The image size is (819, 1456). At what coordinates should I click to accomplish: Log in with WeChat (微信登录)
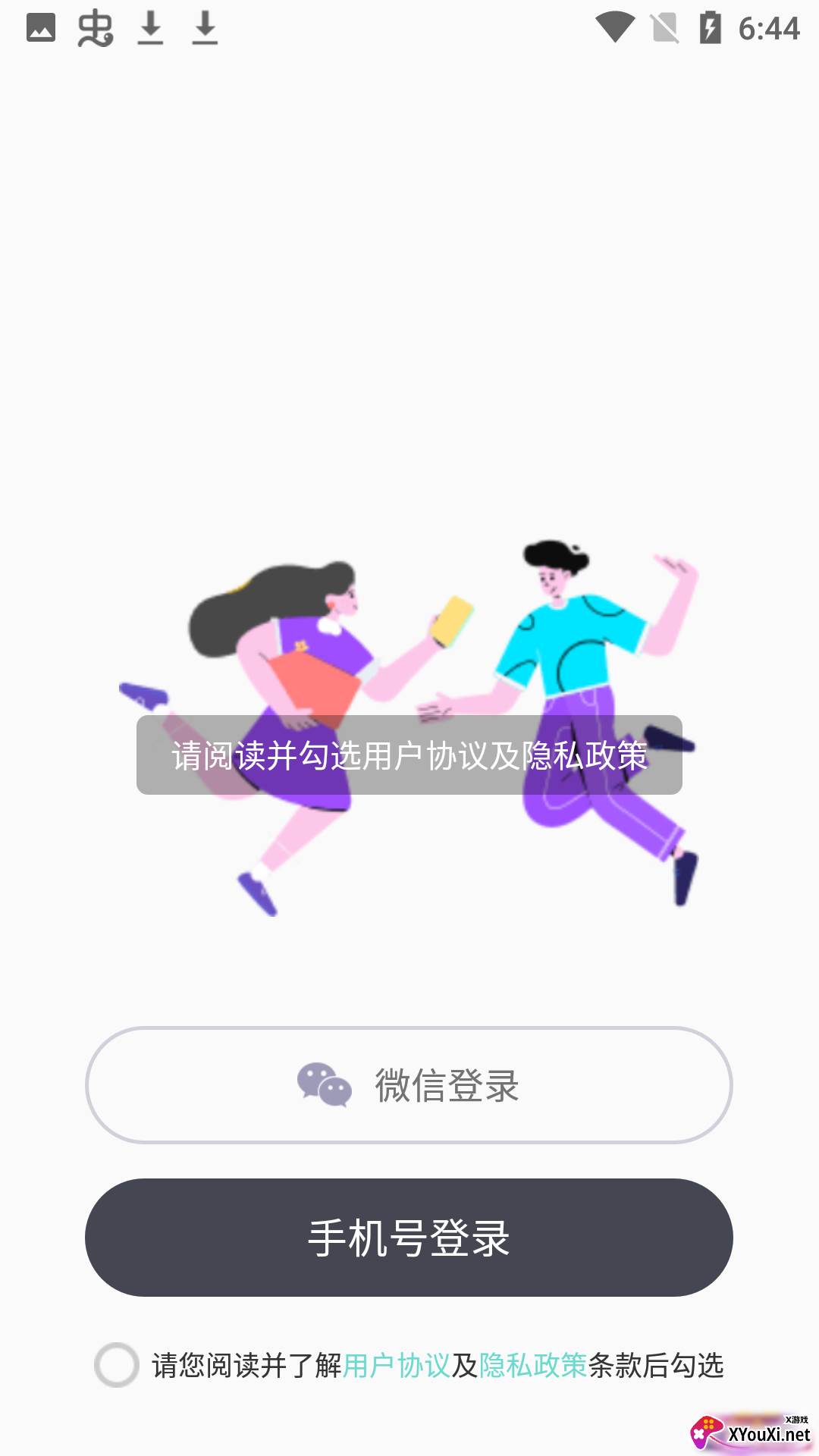(x=409, y=1085)
